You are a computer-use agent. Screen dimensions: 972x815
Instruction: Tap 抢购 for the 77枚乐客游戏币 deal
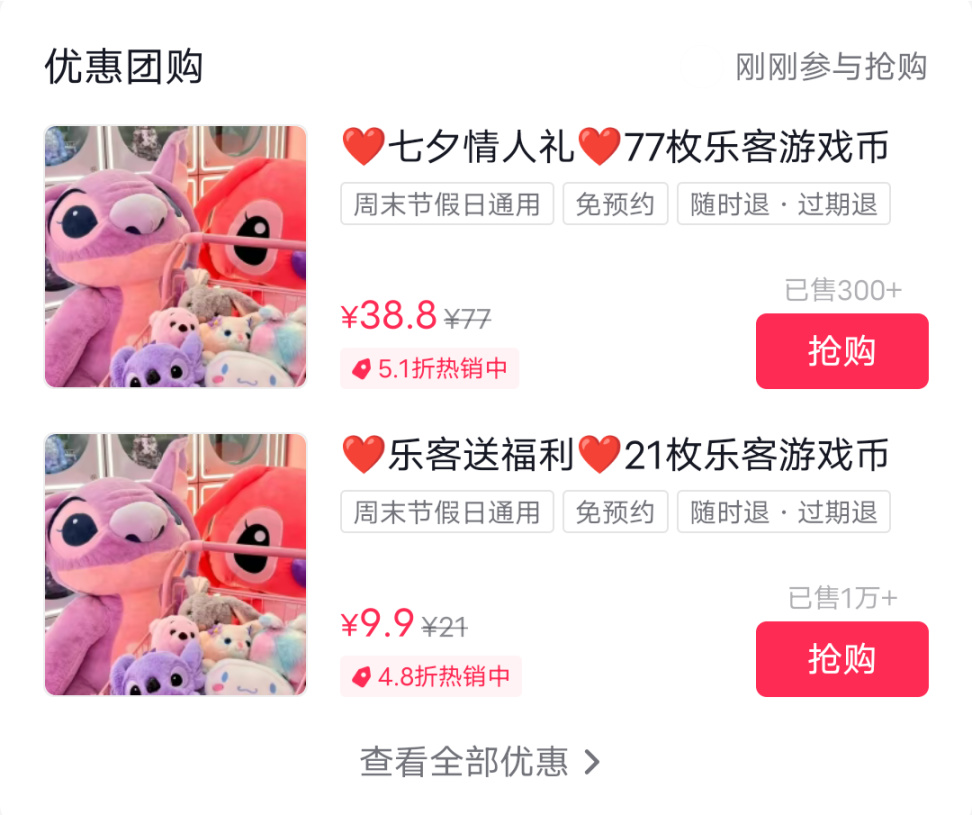[842, 351]
